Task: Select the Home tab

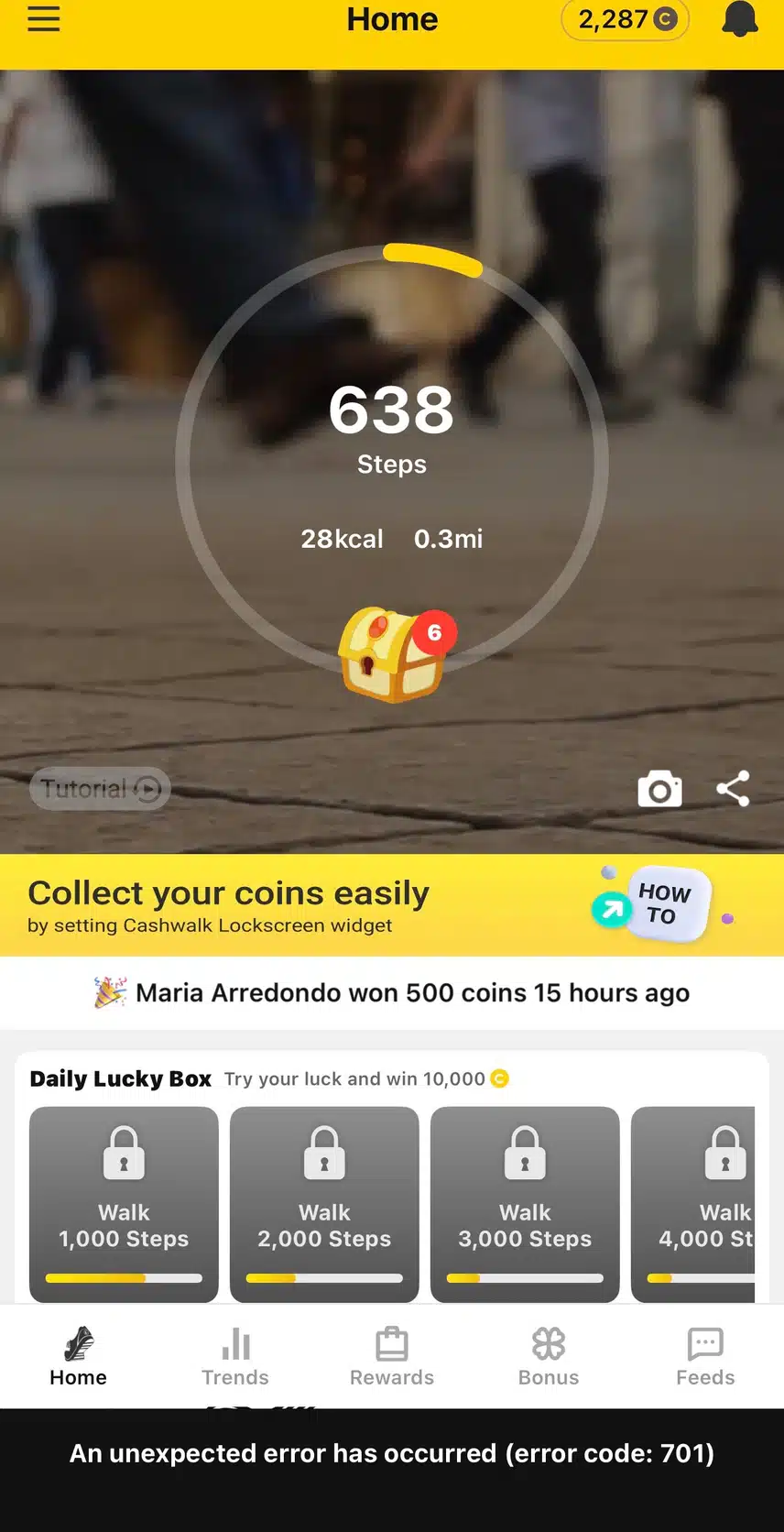Action: click(79, 1357)
